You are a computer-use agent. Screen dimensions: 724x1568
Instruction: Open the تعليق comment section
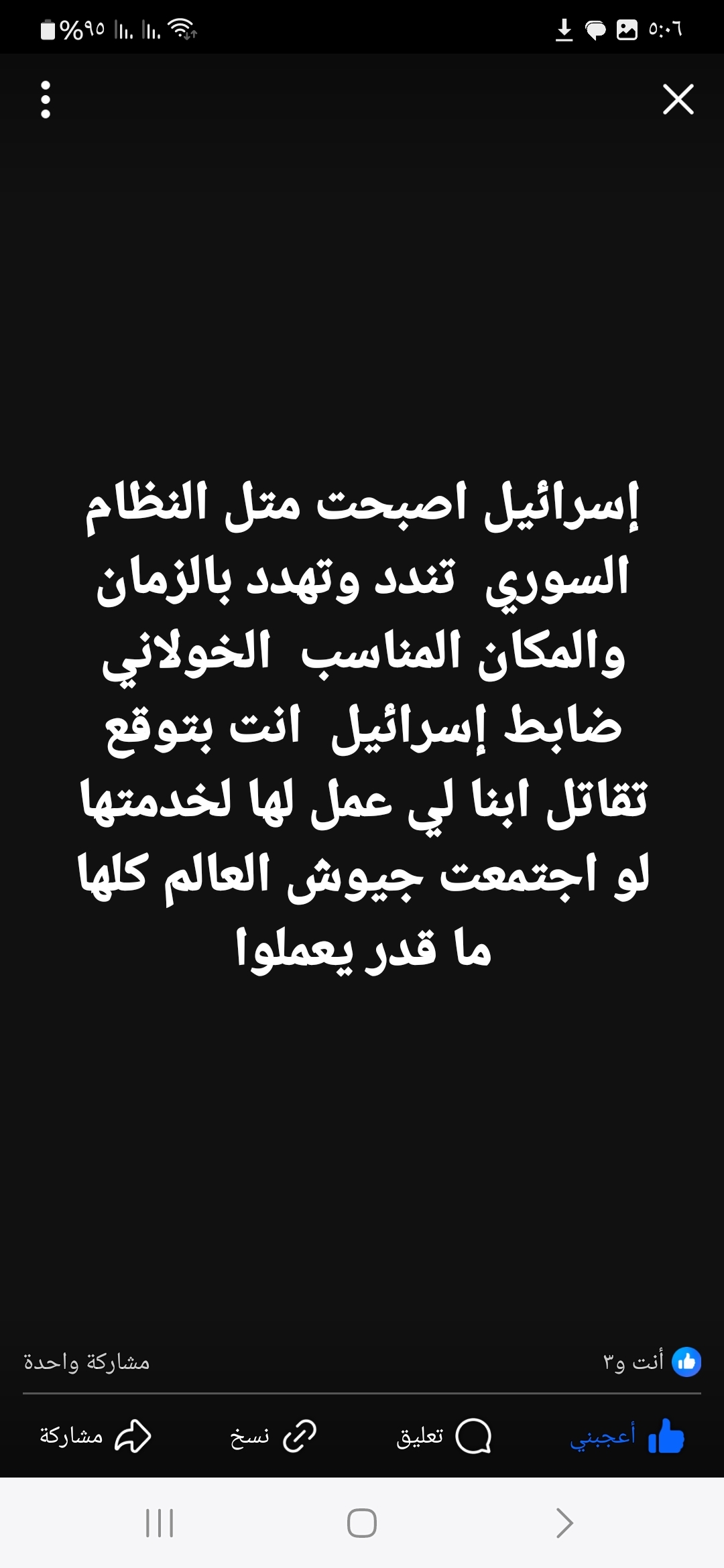[x=444, y=1436]
